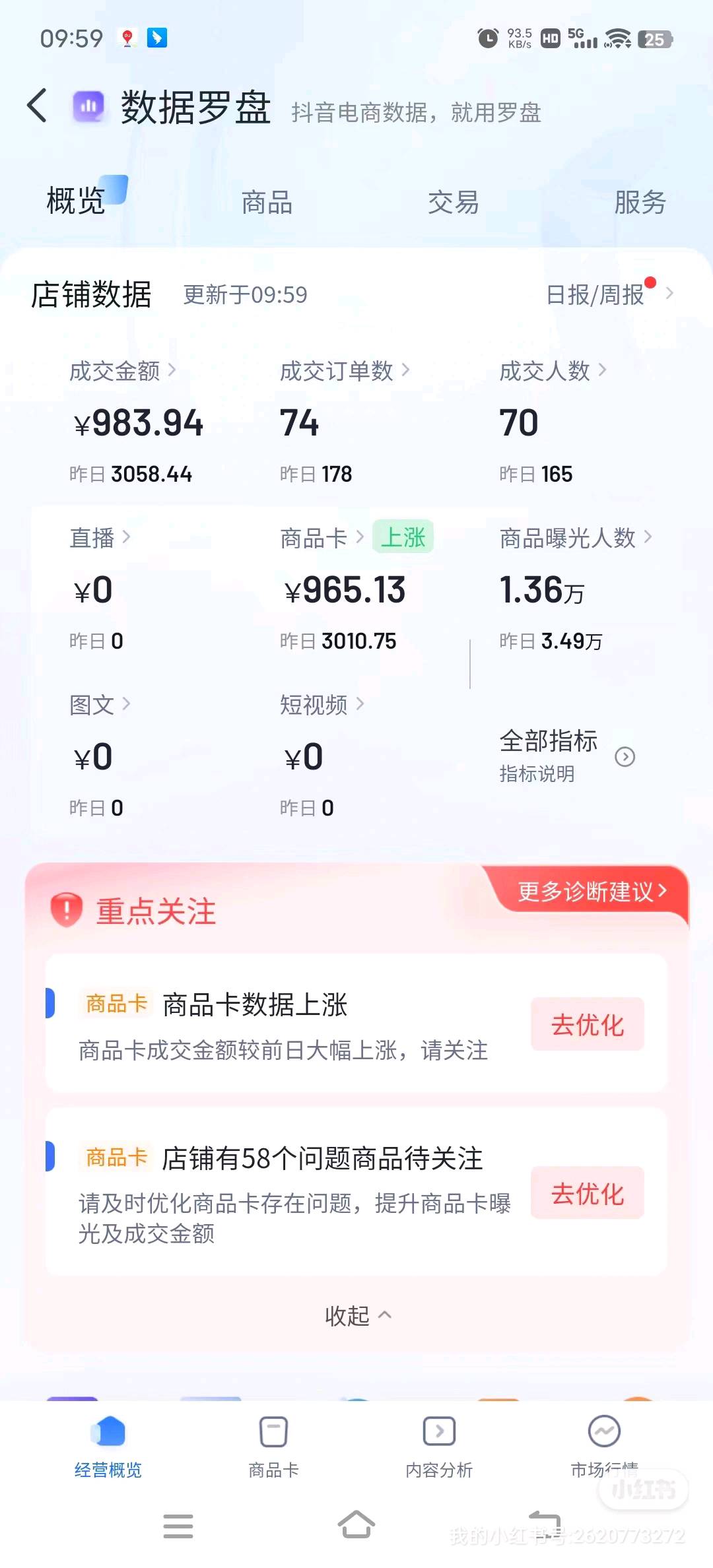View 成交订单数 details
Image resolution: width=713 pixels, height=1568 pixels.
344,371
